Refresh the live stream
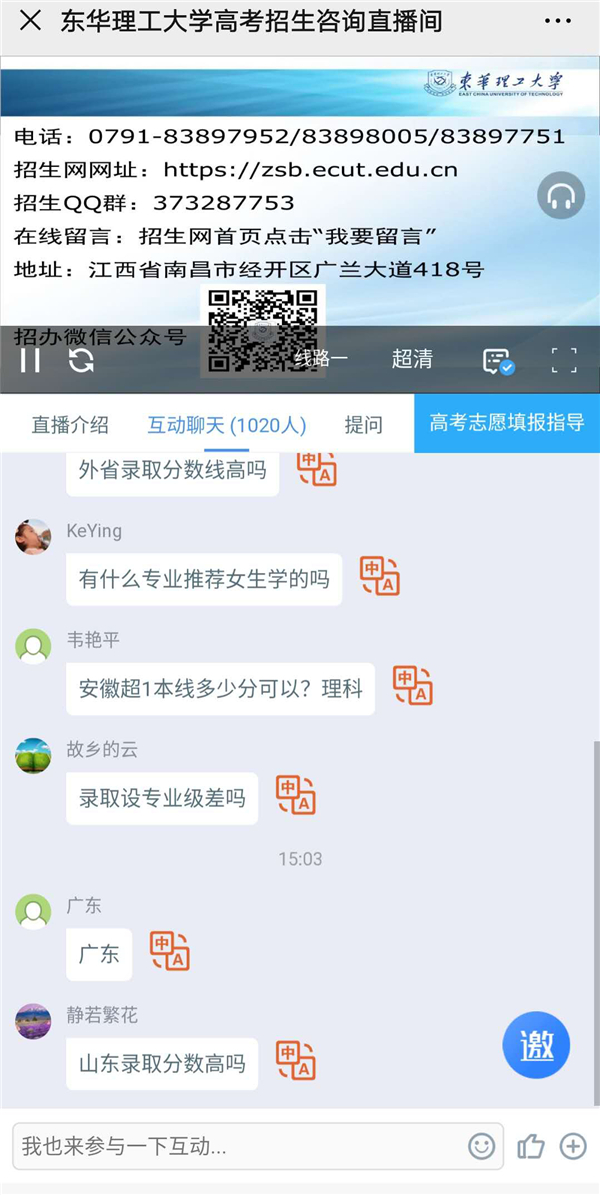The height and width of the screenshot is (1195, 600). (x=81, y=360)
